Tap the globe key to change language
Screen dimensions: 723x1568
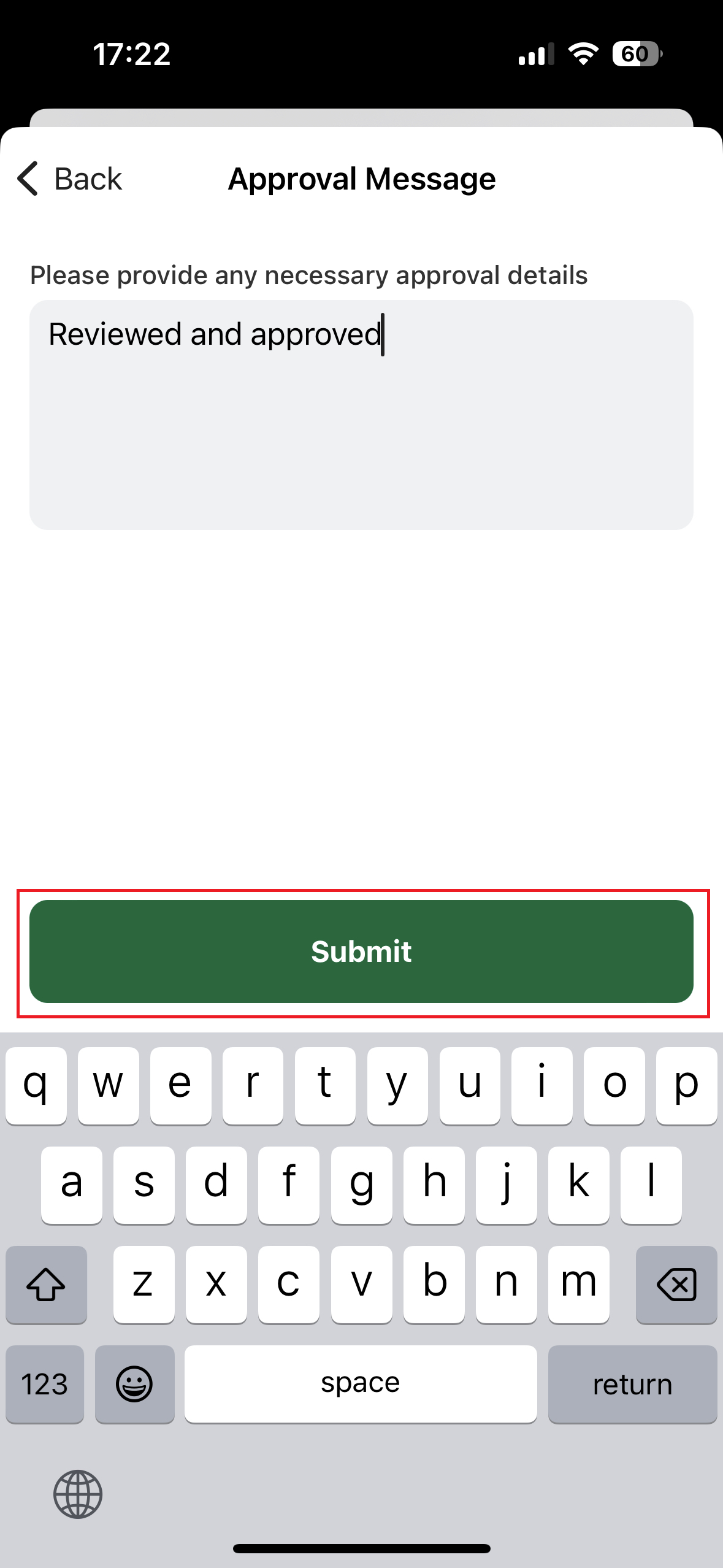click(x=78, y=1494)
